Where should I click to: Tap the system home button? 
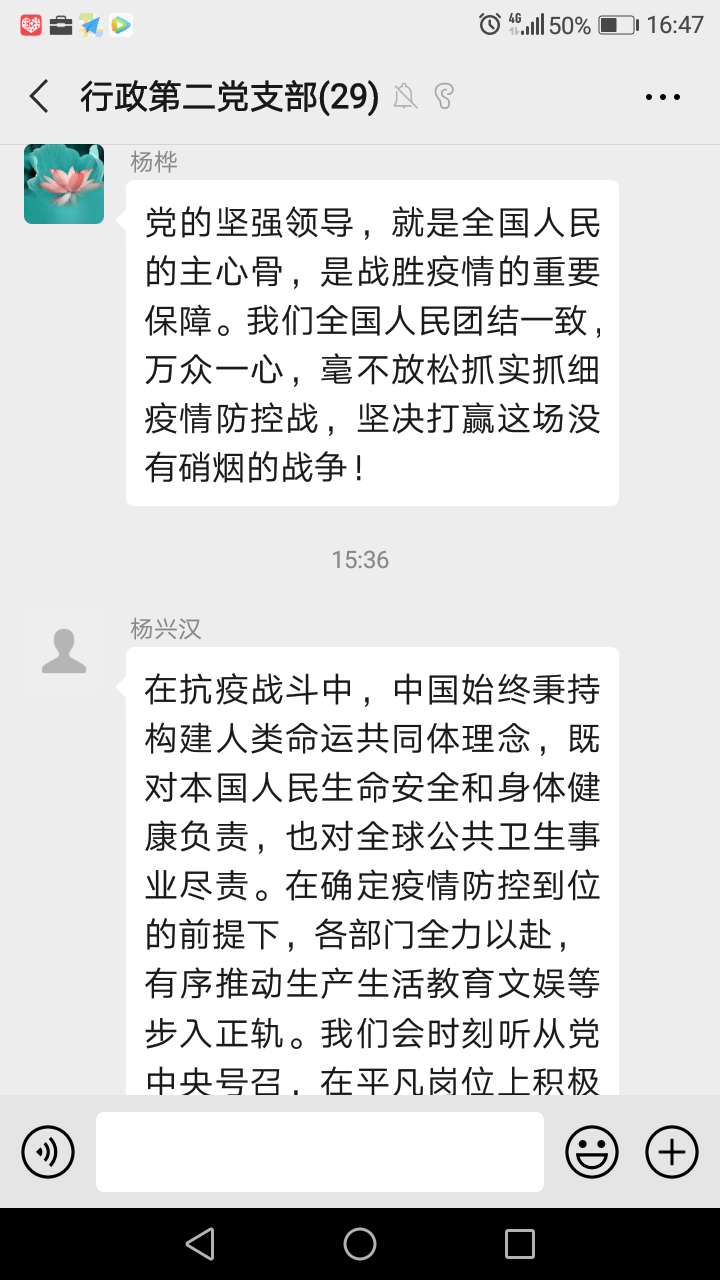[x=360, y=1243]
